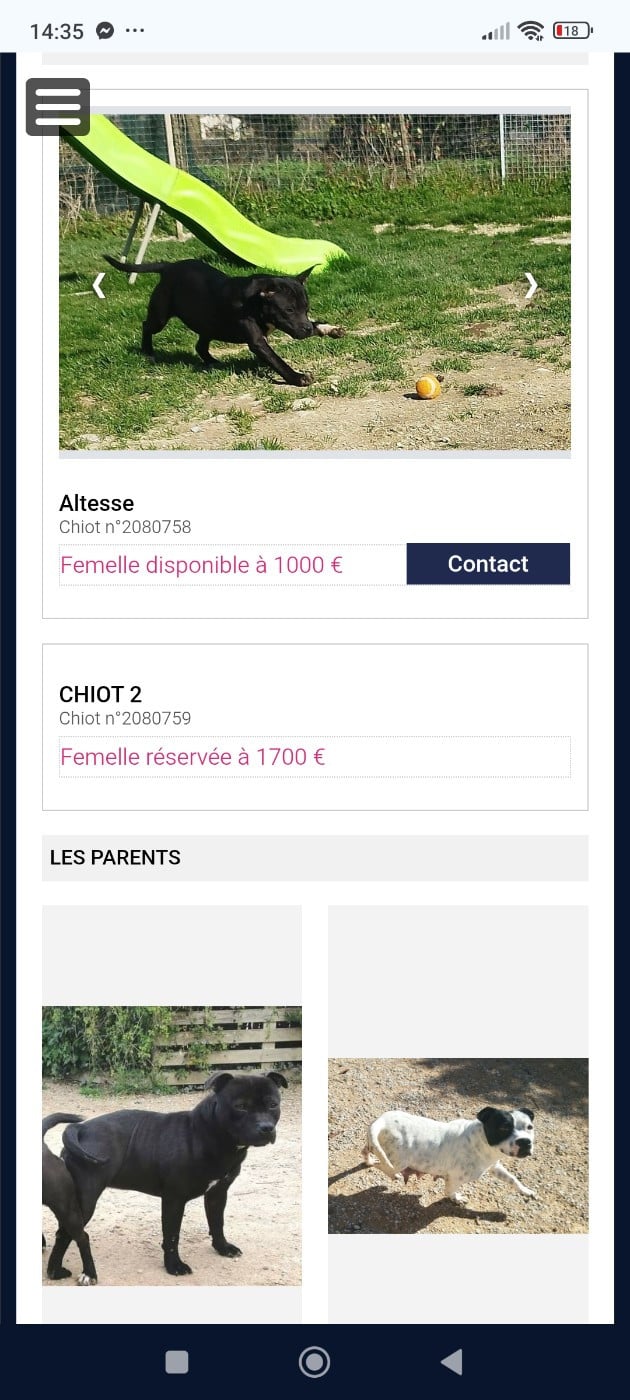The image size is (630, 1400).
Task: Open the hamburger menu
Action: click(x=58, y=106)
